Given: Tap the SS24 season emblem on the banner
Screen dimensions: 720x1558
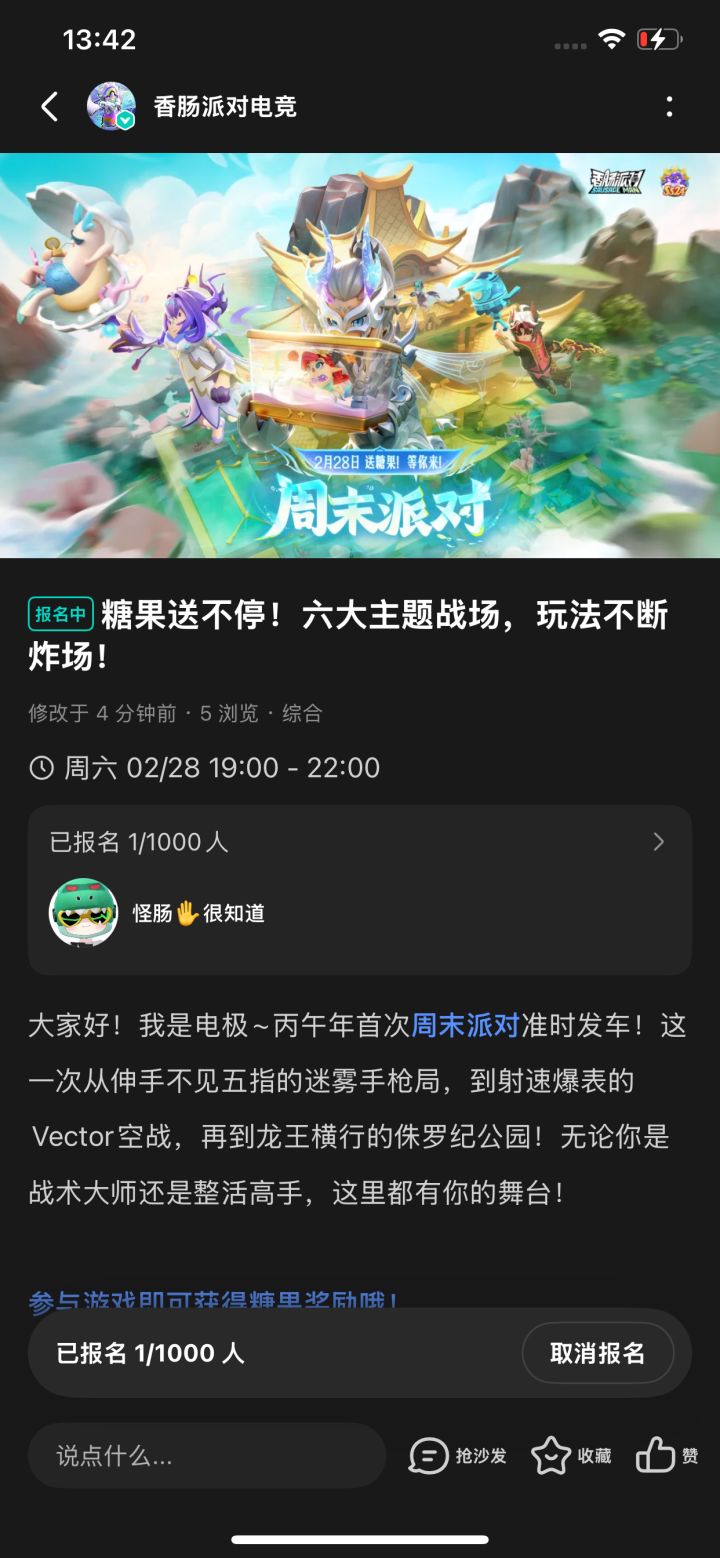Looking at the screenshot, I should tap(676, 181).
